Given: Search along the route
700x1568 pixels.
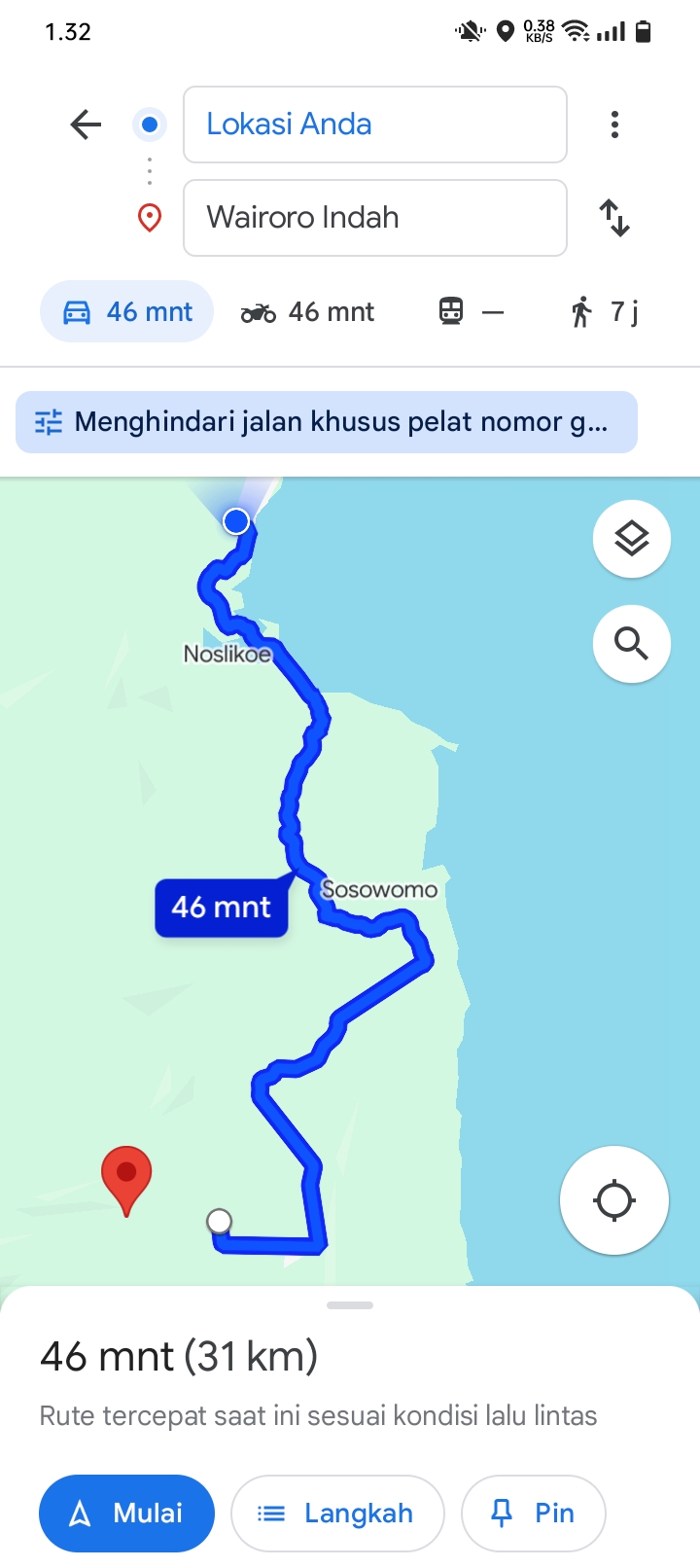Looking at the screenshot, I should point(632,643).
